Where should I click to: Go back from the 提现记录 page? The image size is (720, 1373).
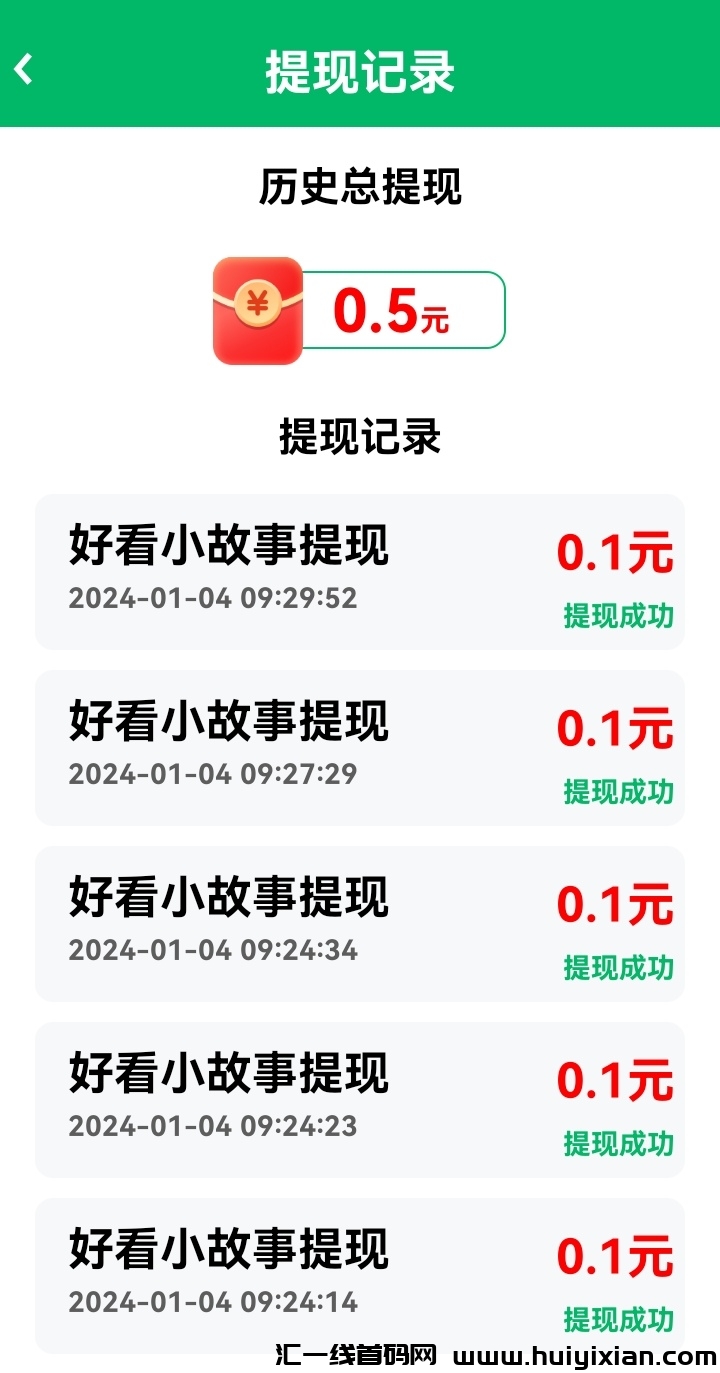[x=24, y=70]
